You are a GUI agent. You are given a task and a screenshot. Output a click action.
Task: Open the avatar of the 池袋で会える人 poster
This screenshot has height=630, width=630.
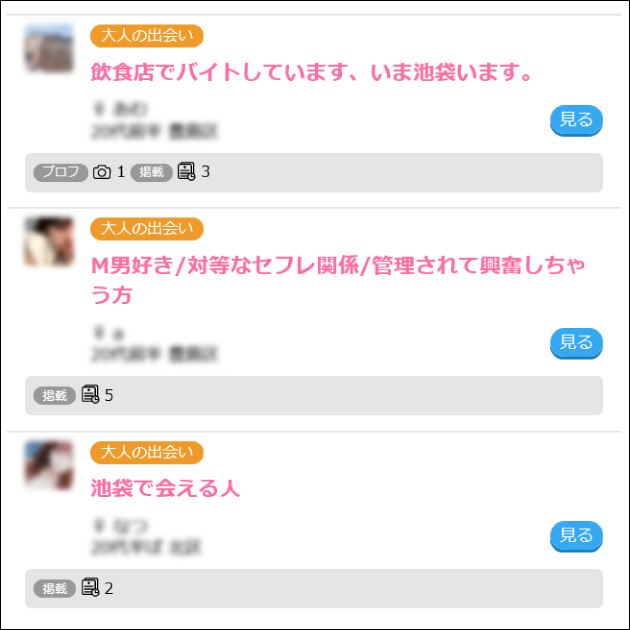point(49,465)
